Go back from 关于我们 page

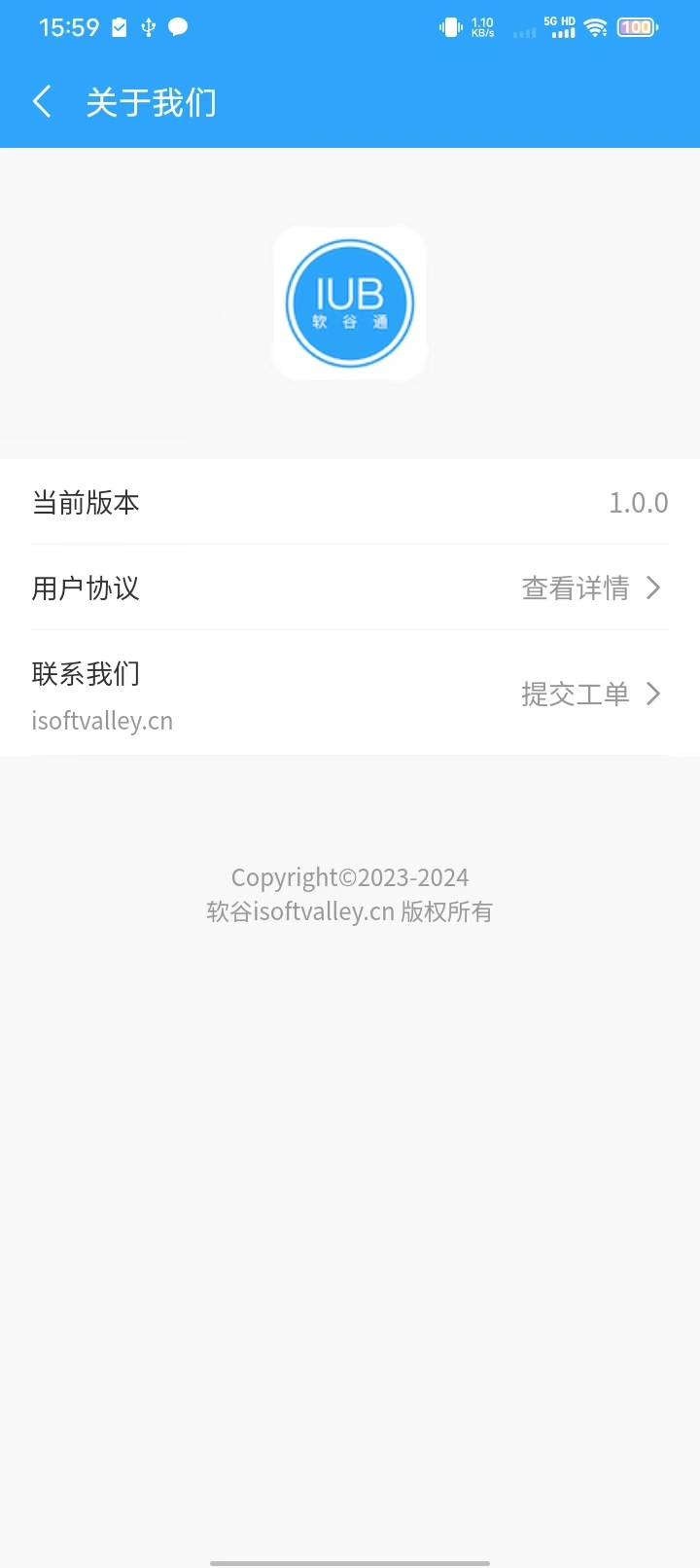tap(42, 101)
